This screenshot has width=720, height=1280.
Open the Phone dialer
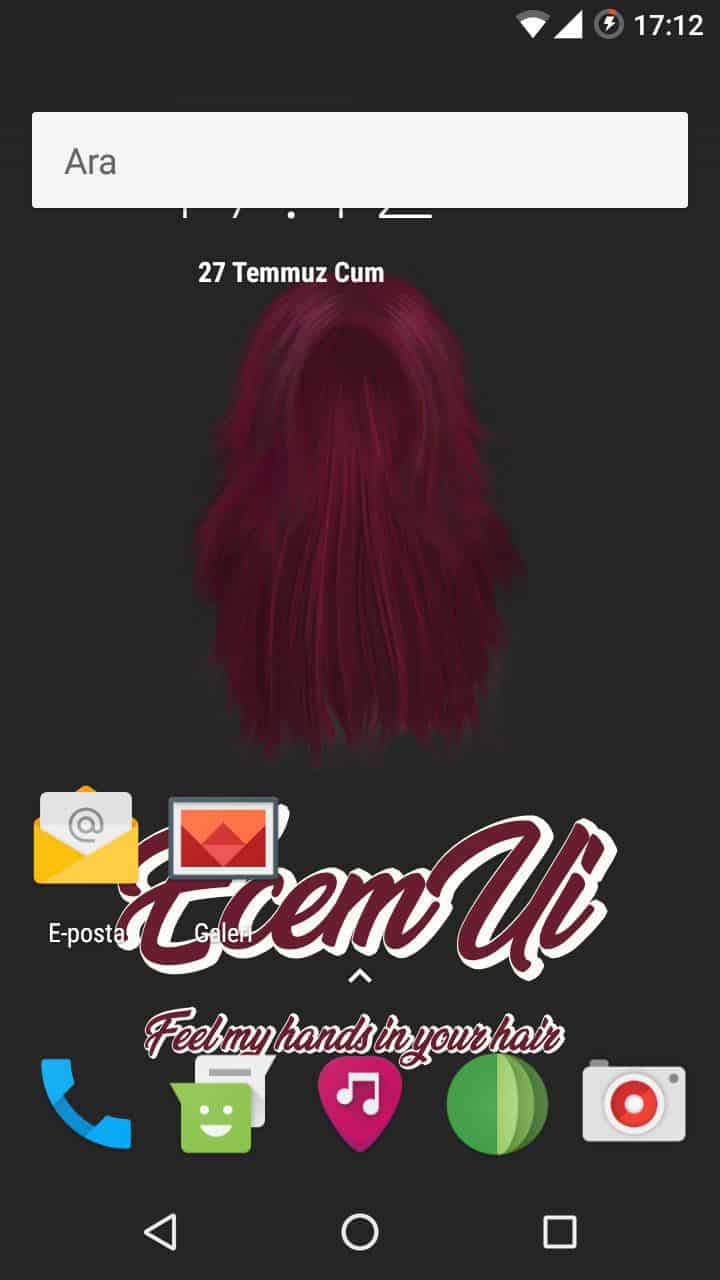pyautogui.click(x=86, y=1104)
